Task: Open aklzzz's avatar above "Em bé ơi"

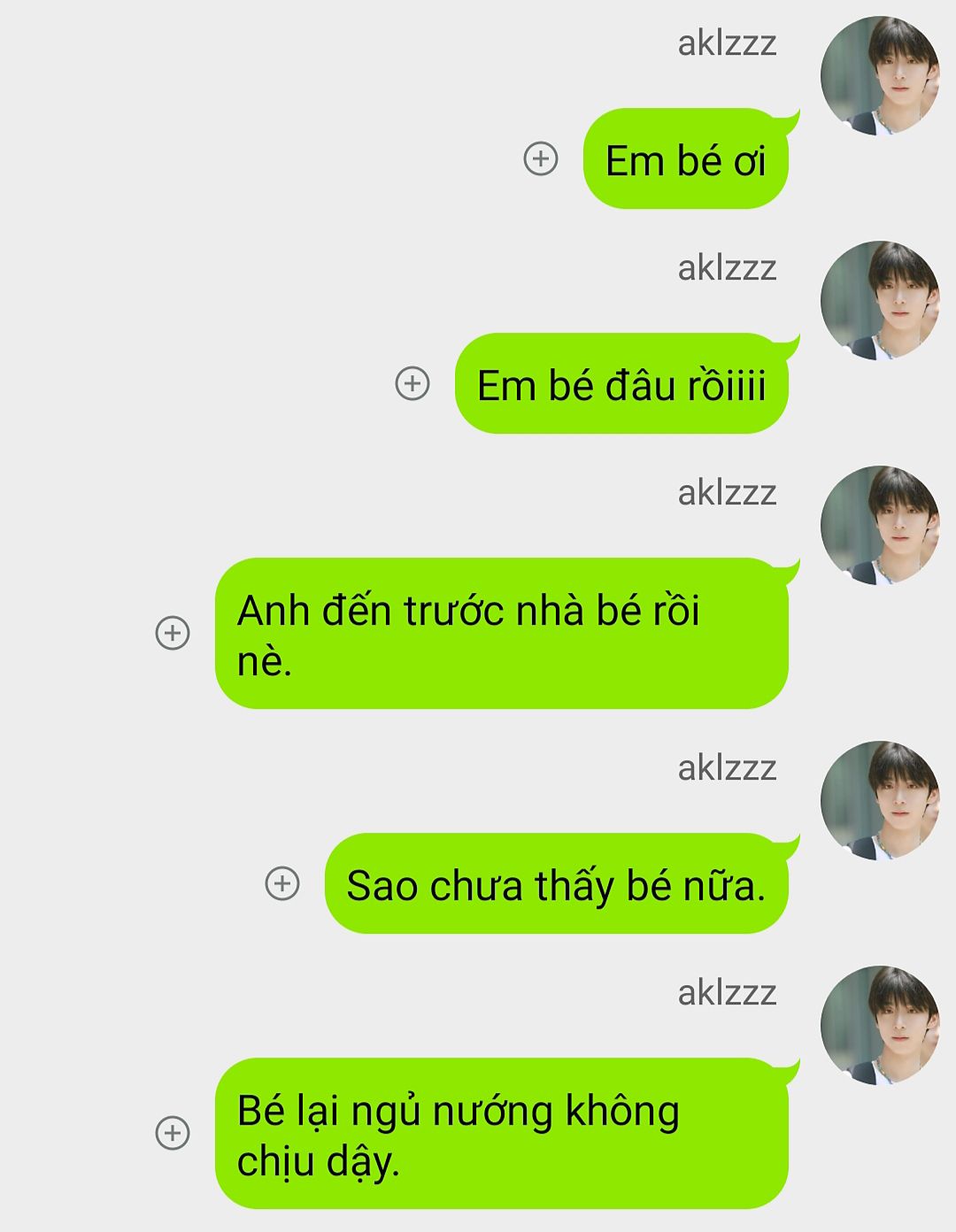Action: (x=880, y=76)
